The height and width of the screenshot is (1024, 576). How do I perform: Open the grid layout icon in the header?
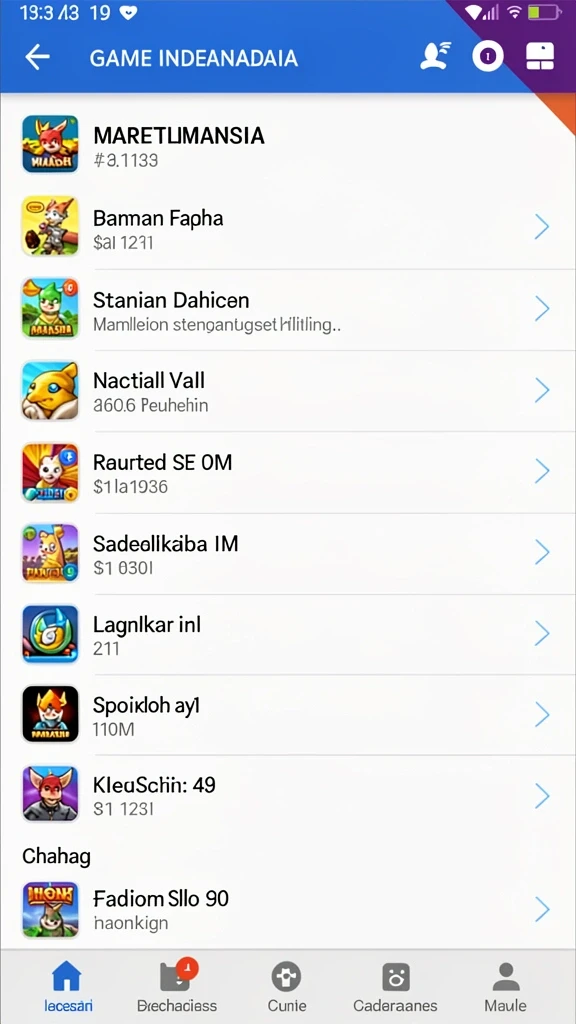click(540, 56)
